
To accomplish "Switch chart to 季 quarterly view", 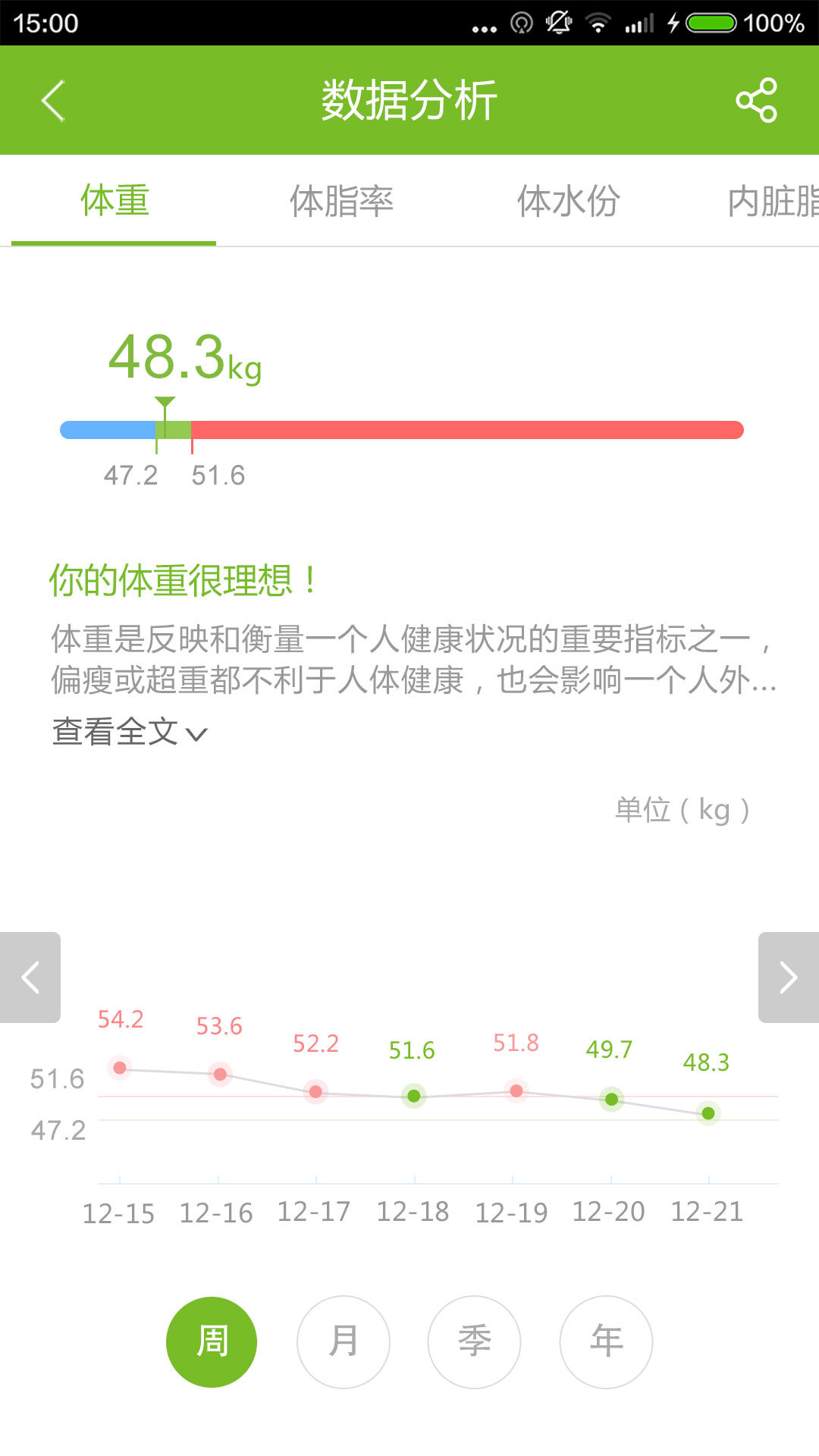I will coord(475,1341).
